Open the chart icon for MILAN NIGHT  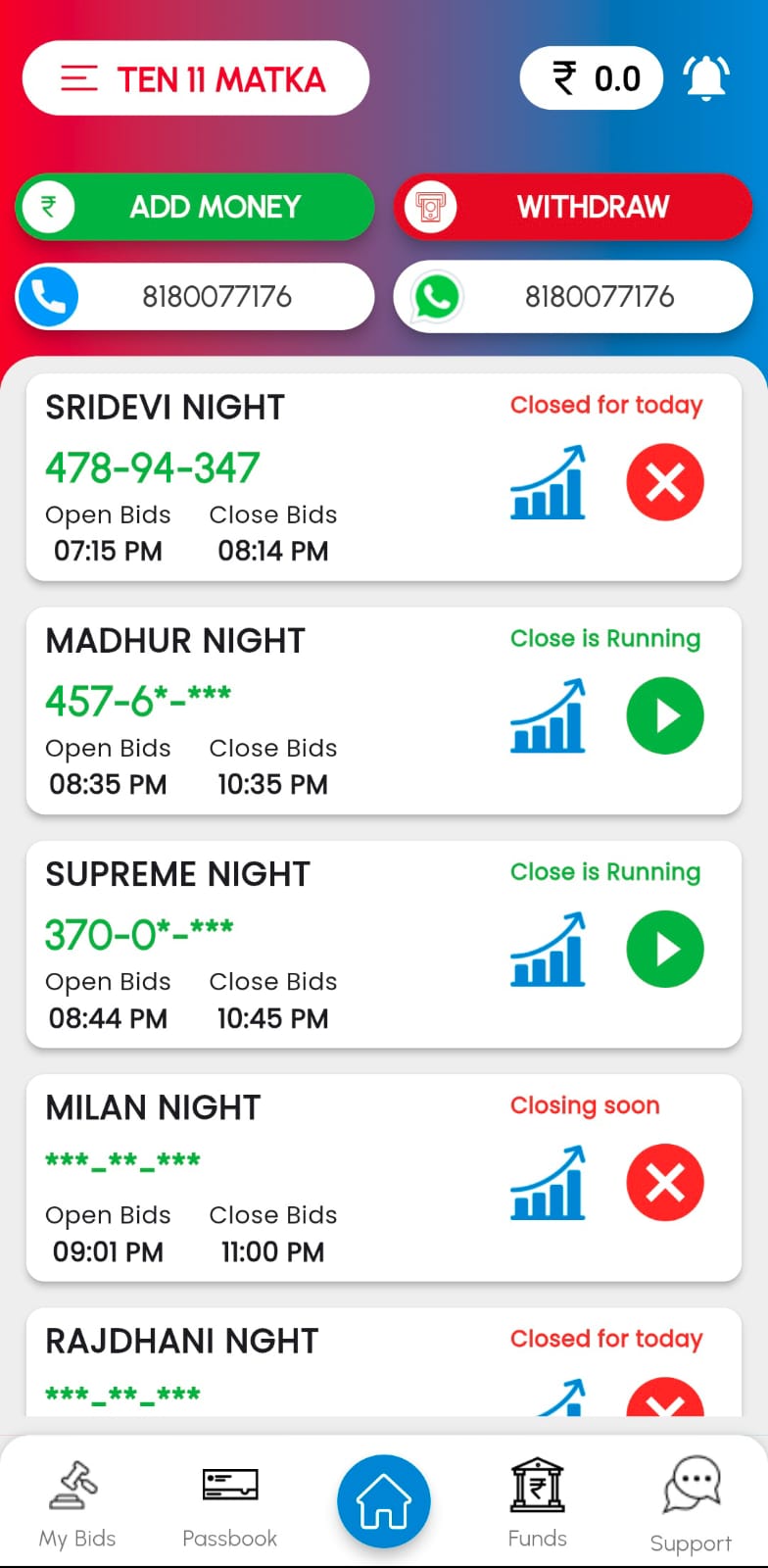pyautogui.click(x=548, y=1183)
